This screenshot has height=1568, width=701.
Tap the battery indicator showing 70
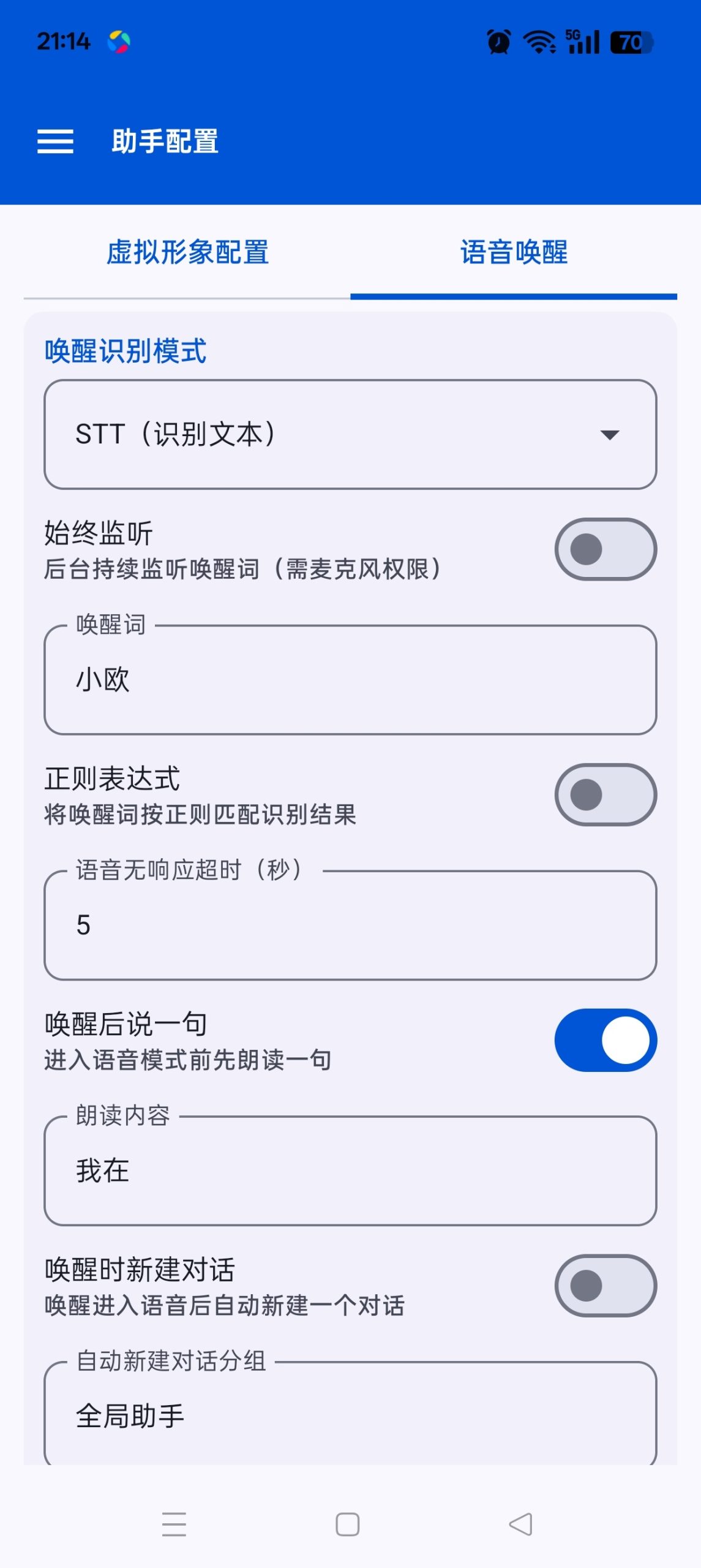click(629, 40)
